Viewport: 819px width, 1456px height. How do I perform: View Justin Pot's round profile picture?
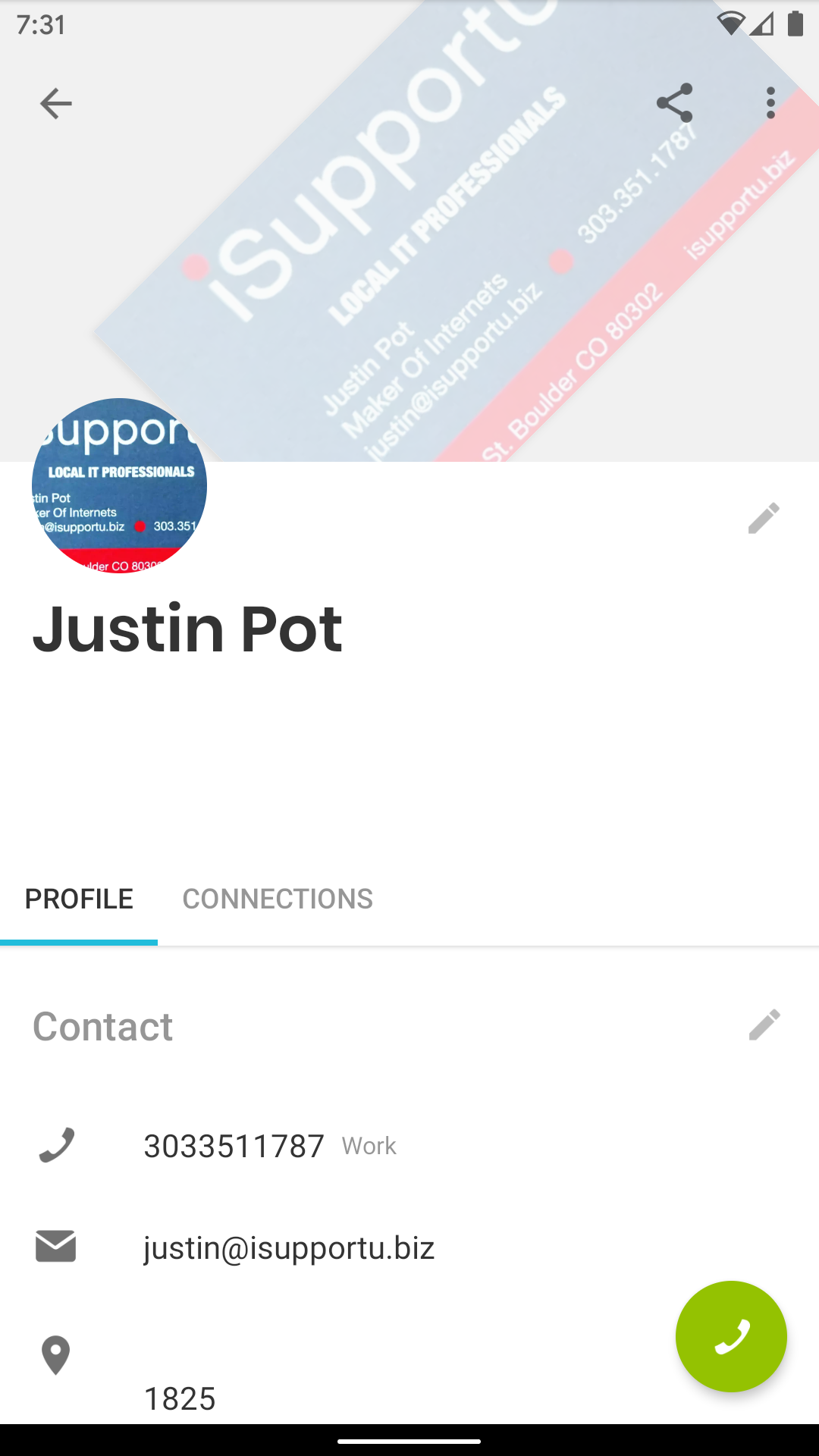119,485
